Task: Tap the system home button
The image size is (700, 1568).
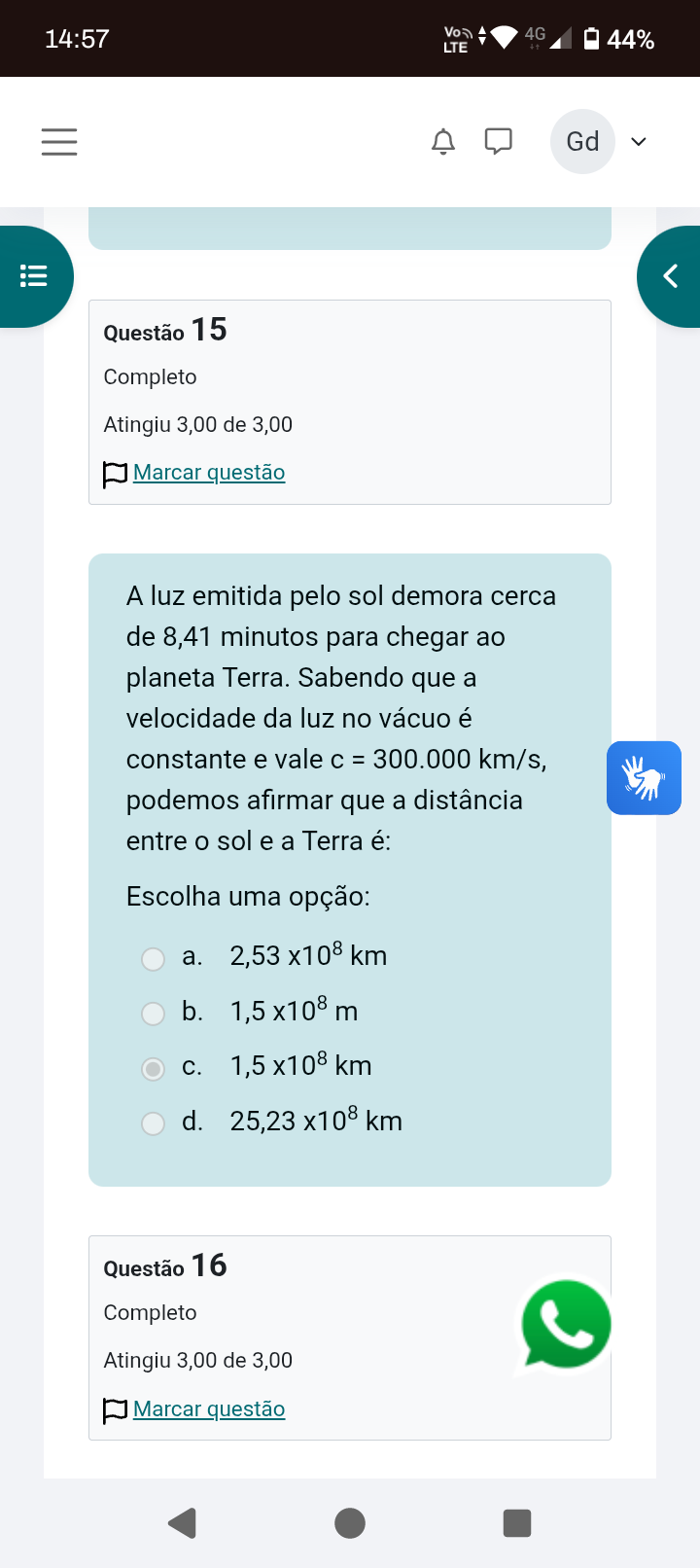Action: (x=350, y=1523)
